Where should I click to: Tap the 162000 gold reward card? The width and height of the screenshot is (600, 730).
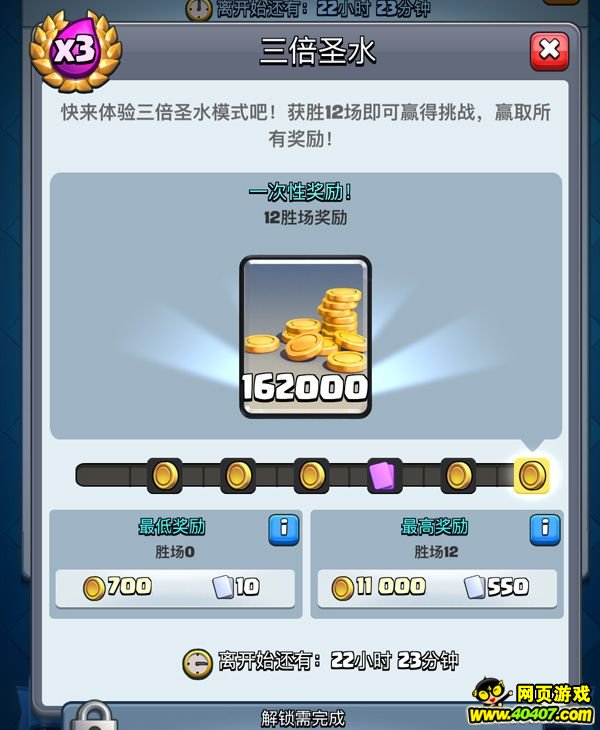coord(305,336)
